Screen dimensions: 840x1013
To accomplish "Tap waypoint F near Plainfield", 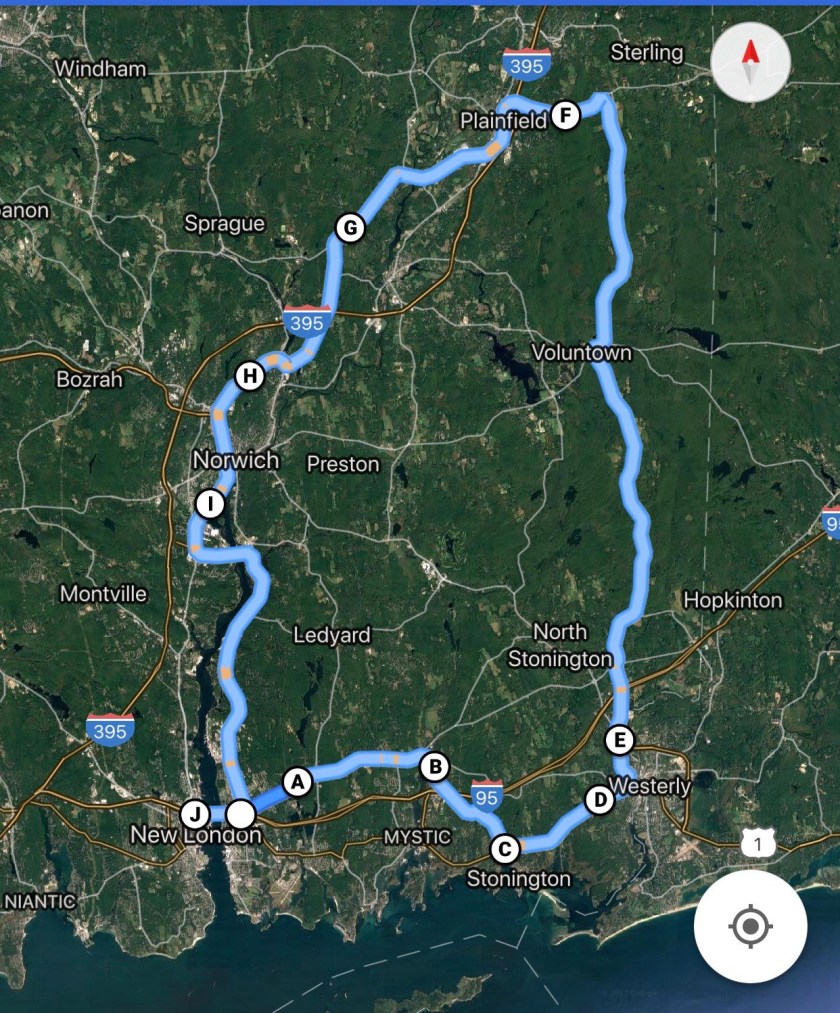I will coord(565,116).
